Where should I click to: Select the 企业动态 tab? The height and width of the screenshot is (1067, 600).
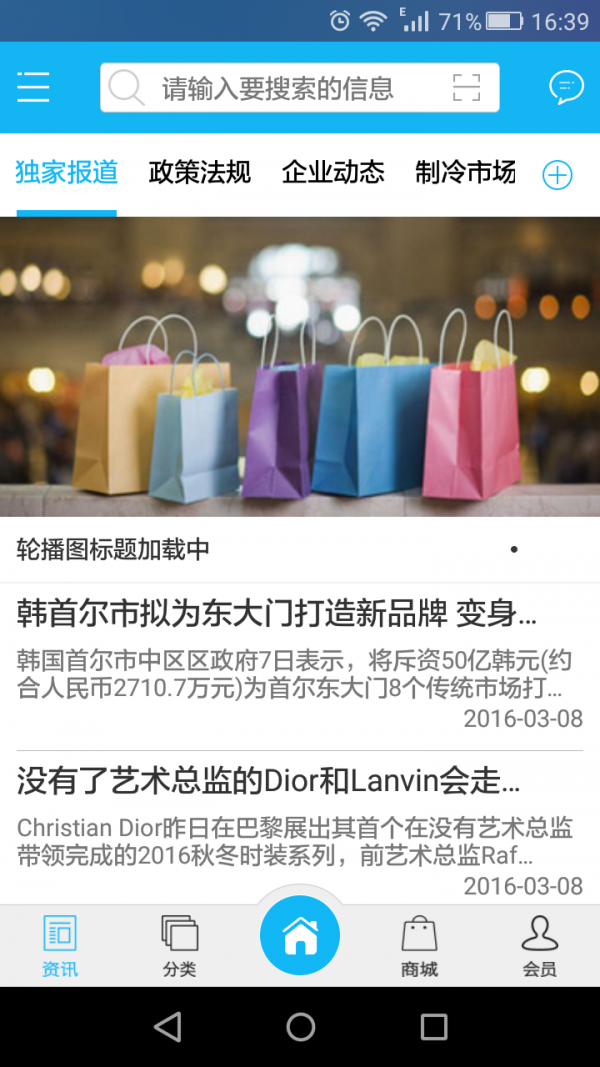[333, 173]
